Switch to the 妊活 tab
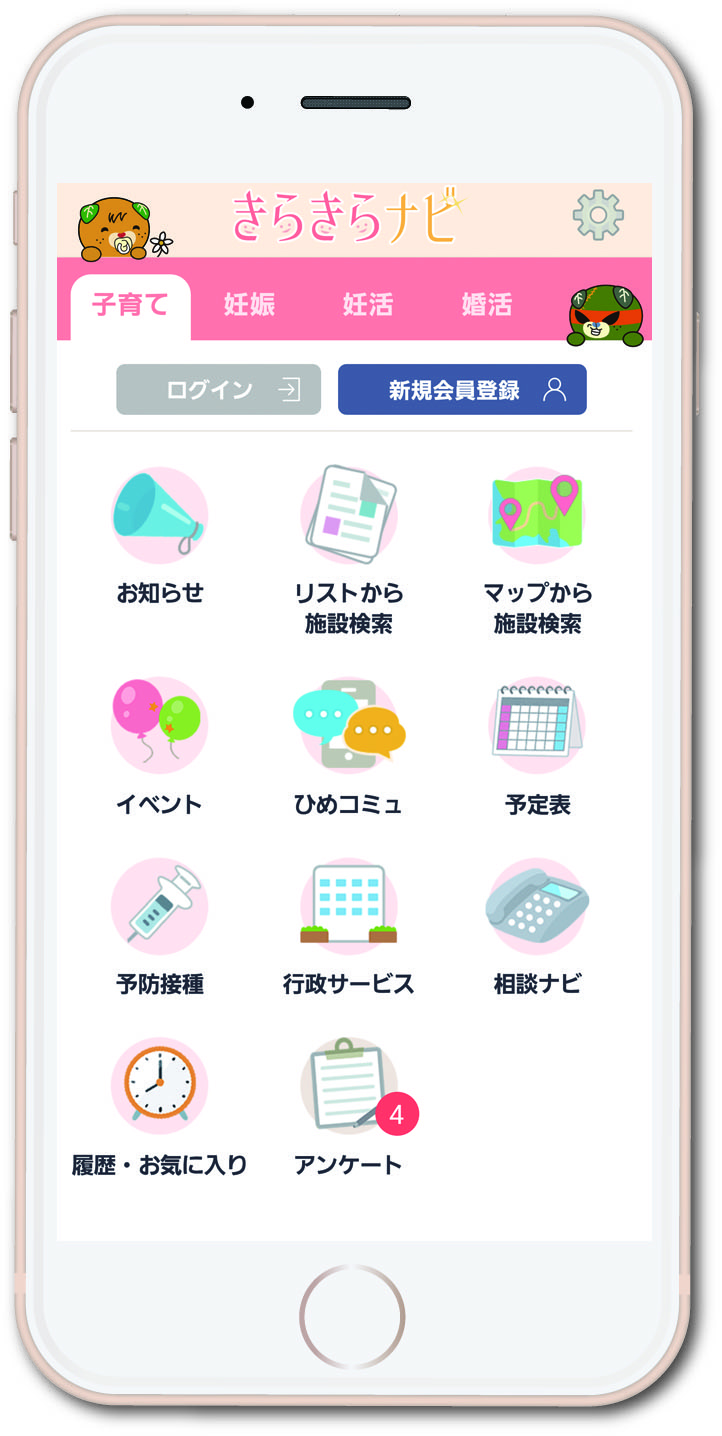This screenshot has height=1436, width=722. (x=368, y=304)
